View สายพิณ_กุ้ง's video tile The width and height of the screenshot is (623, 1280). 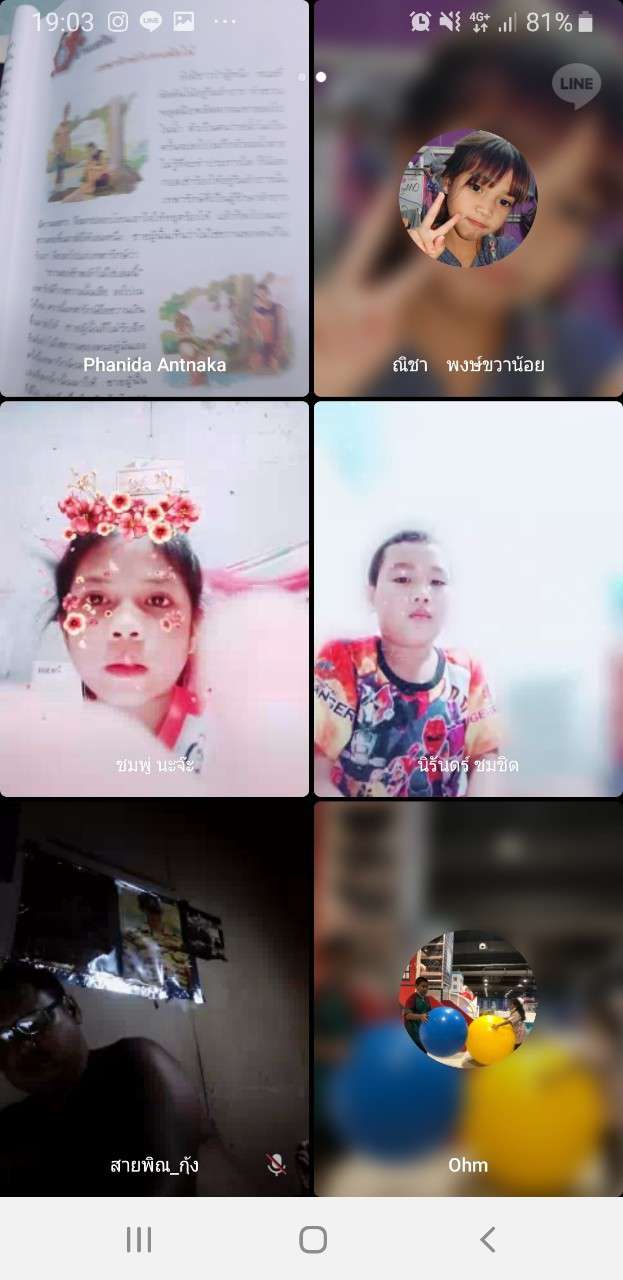154,998
